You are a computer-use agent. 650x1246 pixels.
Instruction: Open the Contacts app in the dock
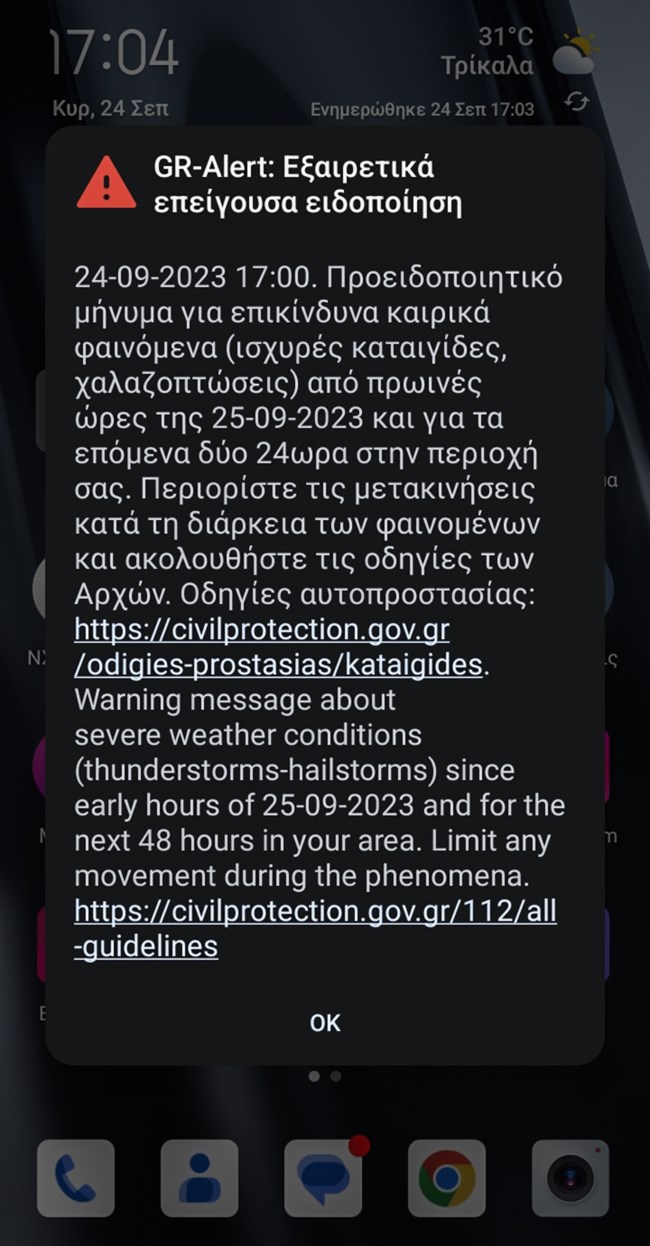pyautogui.click(x=199, y=1178)
